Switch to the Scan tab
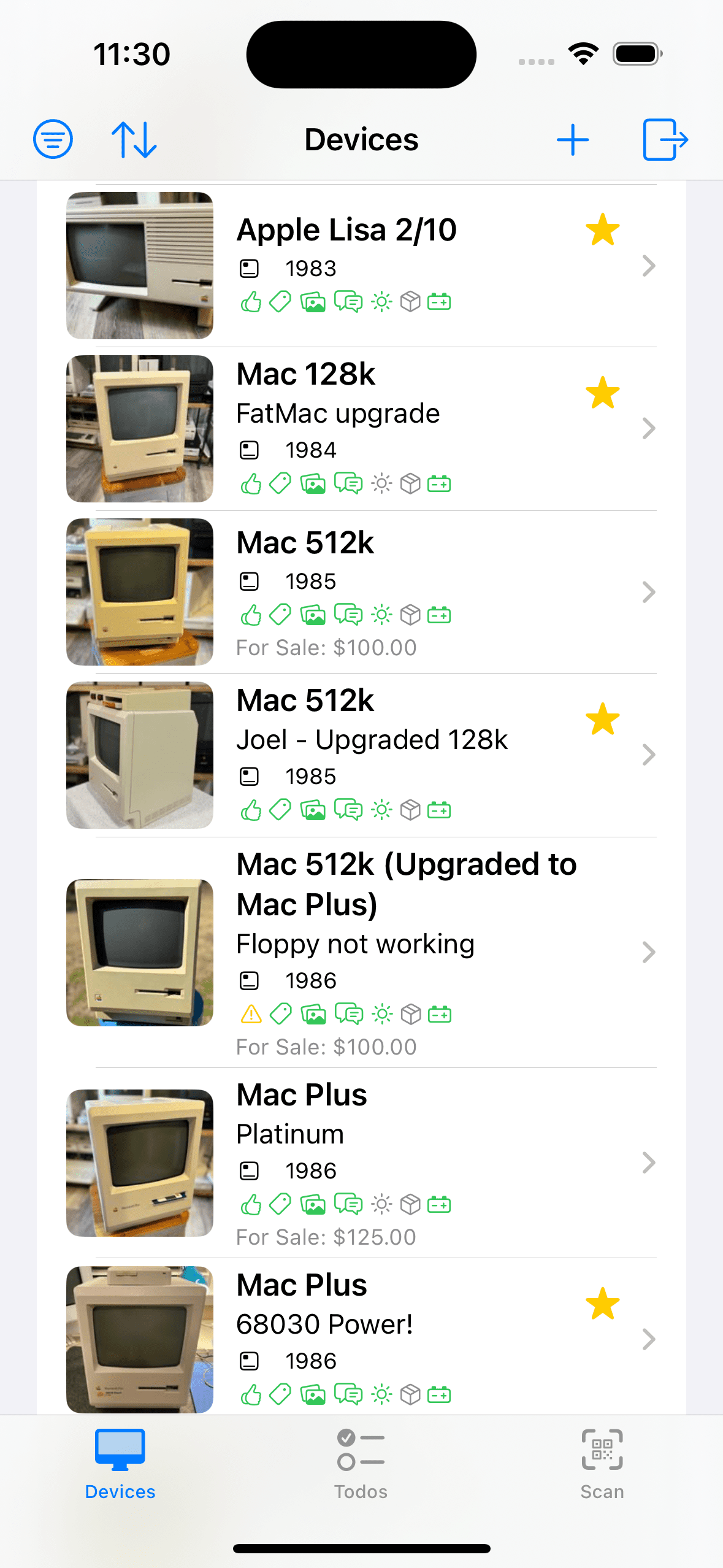The width and height of the screenshot is (723, 1568). (x=602, y=1464)
